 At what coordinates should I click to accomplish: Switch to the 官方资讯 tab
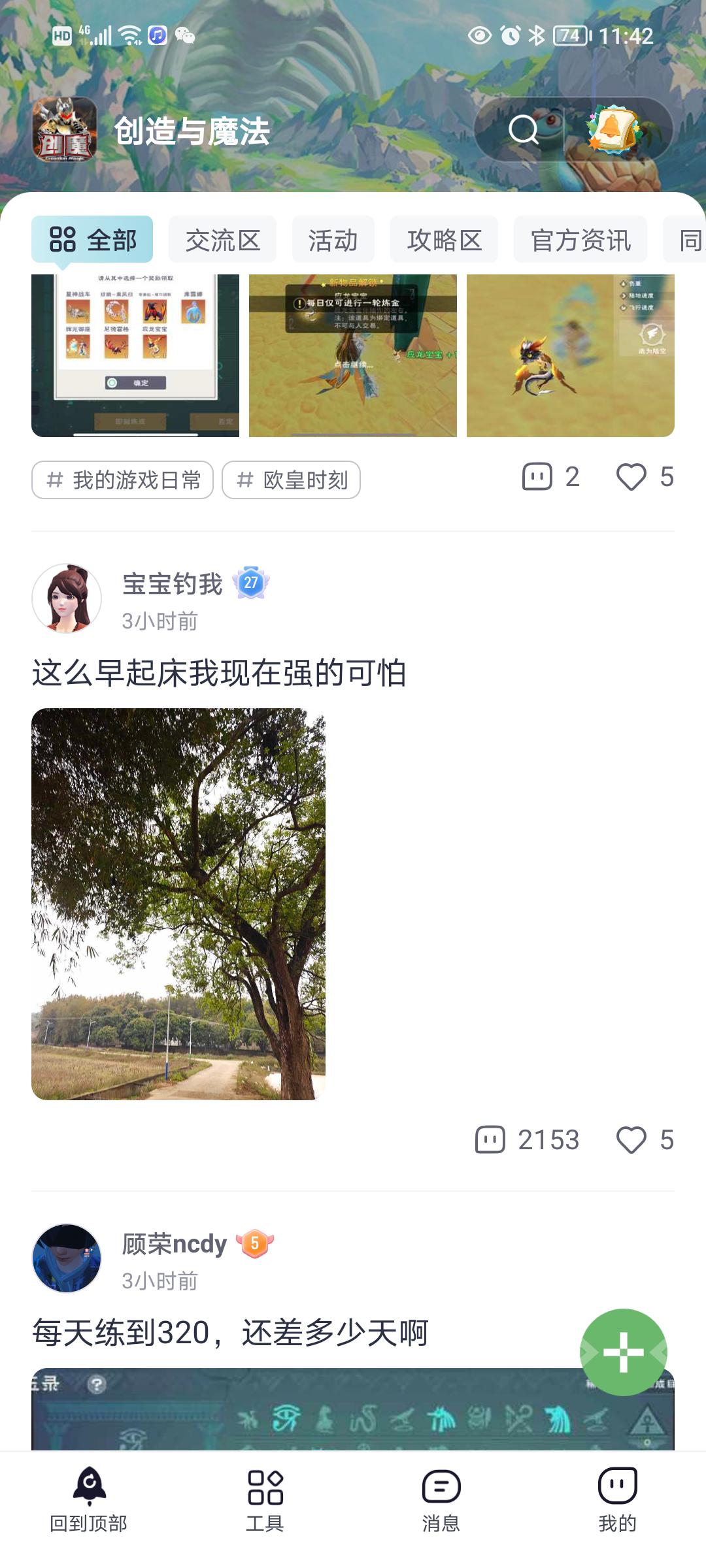[580, 239]
